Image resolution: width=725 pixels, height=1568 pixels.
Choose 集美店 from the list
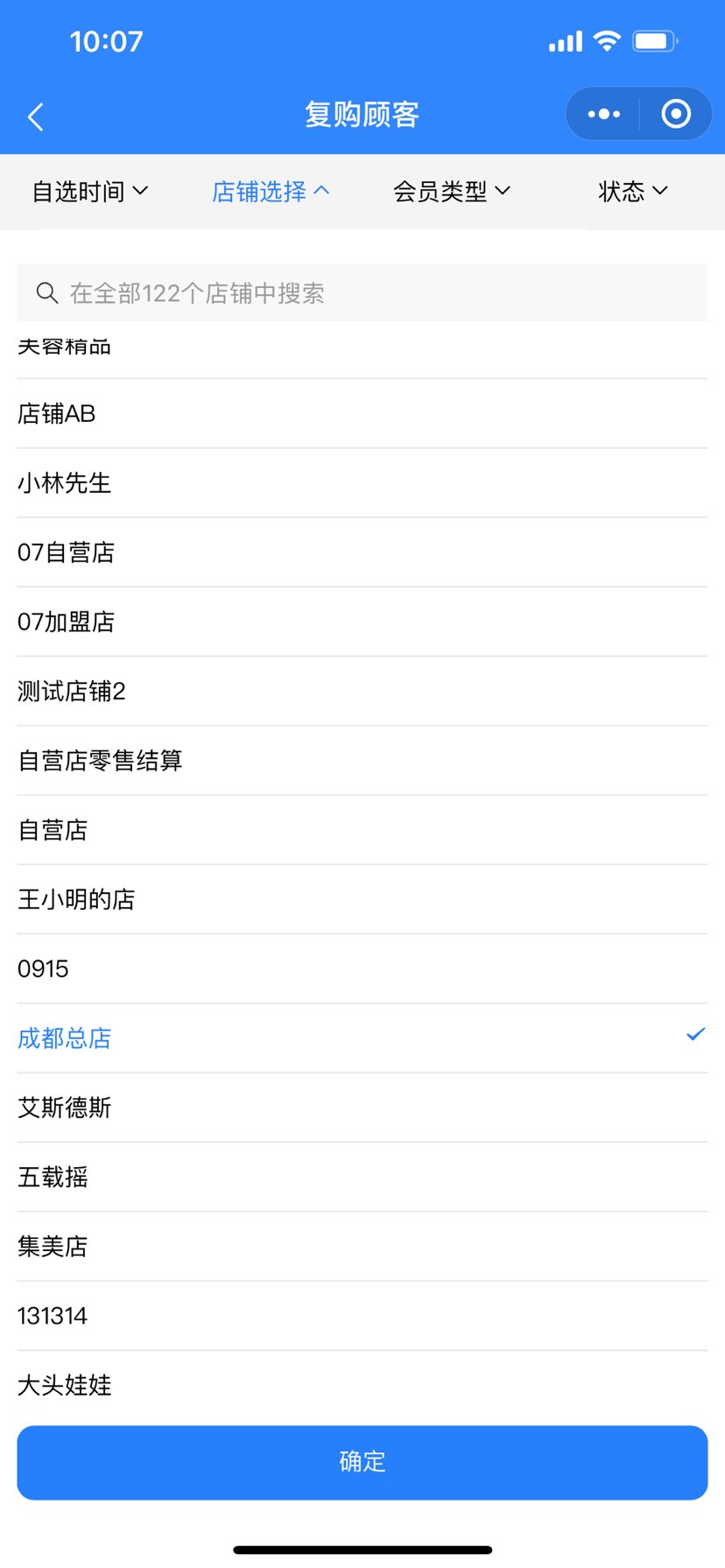tap(362, 1246)
